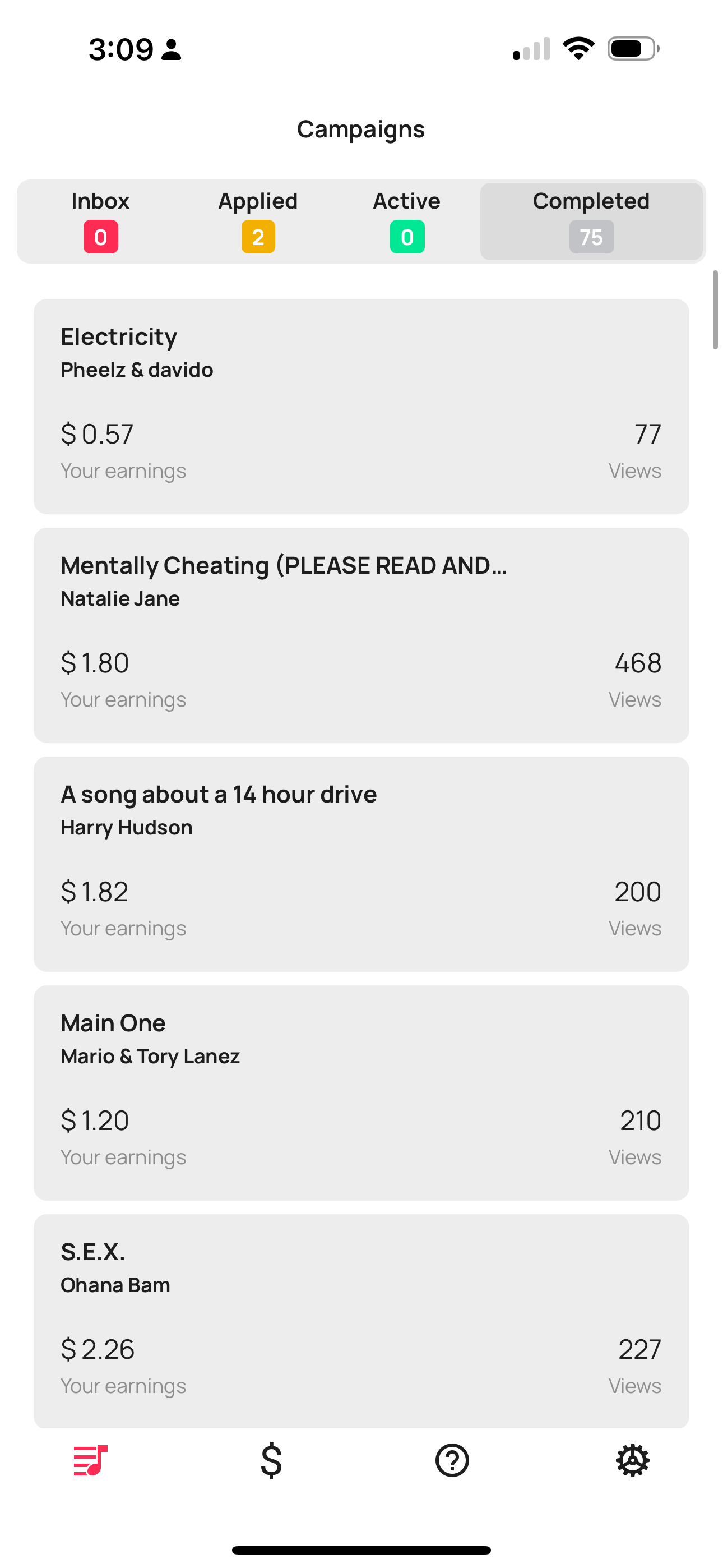723x1568 pixels.
Task: View the S.E.X. campaign by Ohana Bam
Action: pos(361,1321)
